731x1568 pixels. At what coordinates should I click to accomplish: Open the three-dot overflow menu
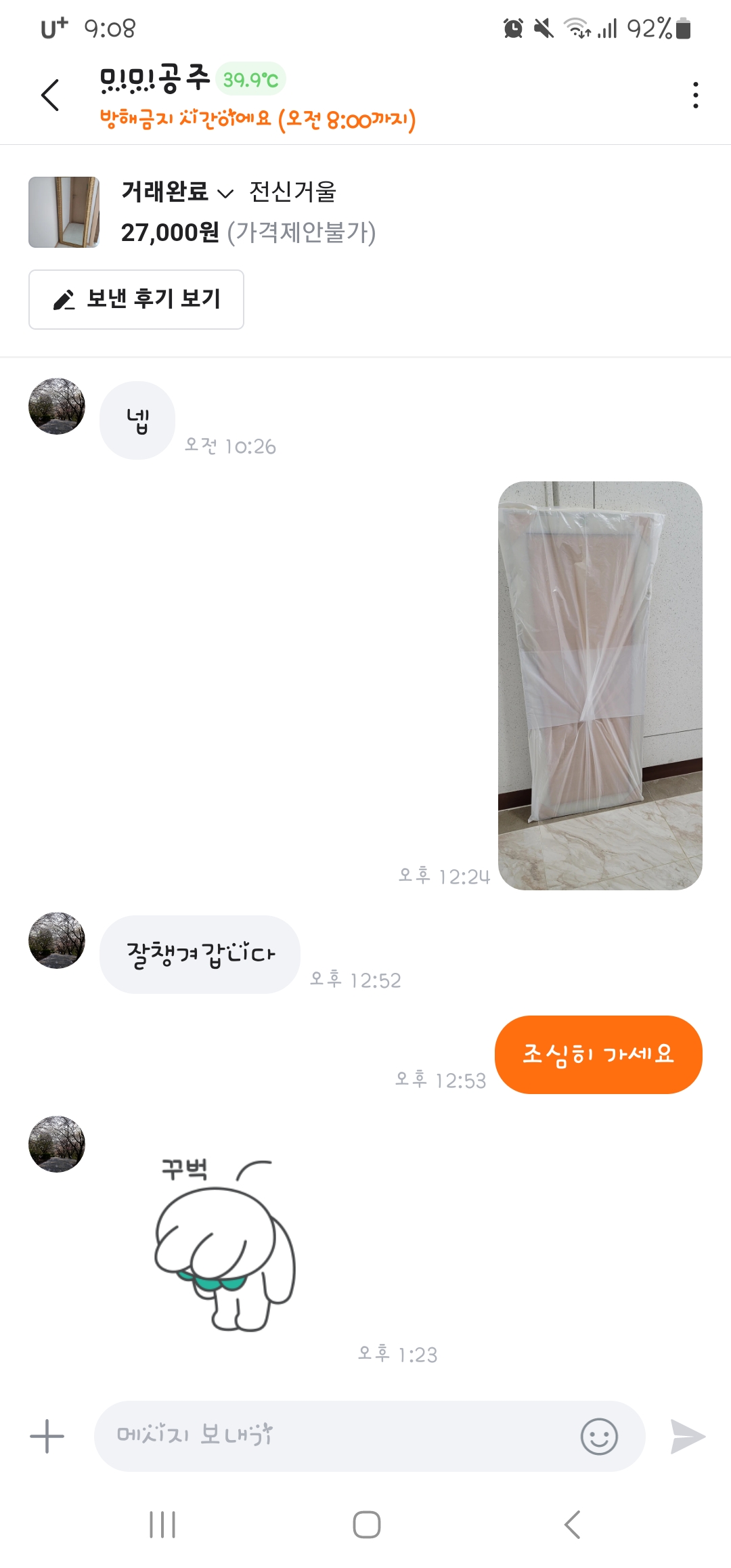(x=695, y=95)
